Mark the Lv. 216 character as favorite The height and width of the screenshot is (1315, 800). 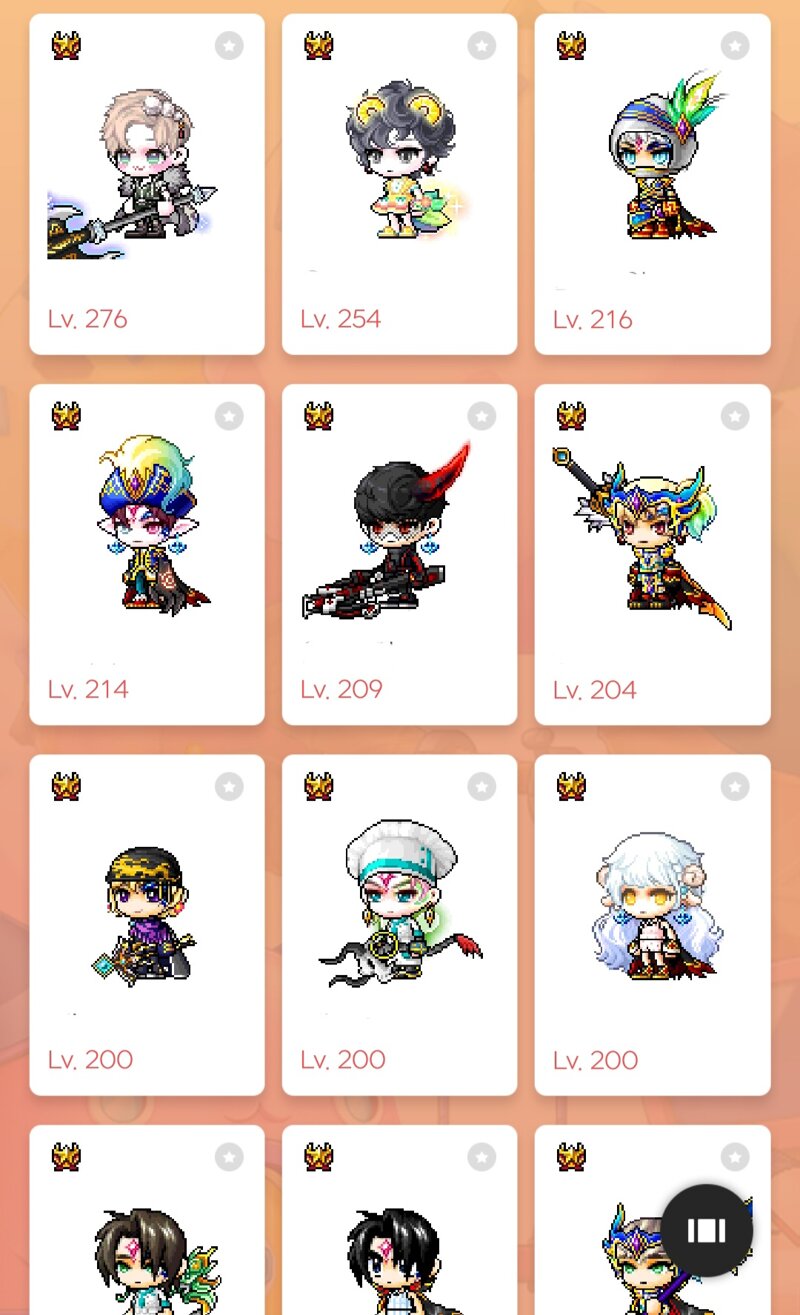point(735,45)
